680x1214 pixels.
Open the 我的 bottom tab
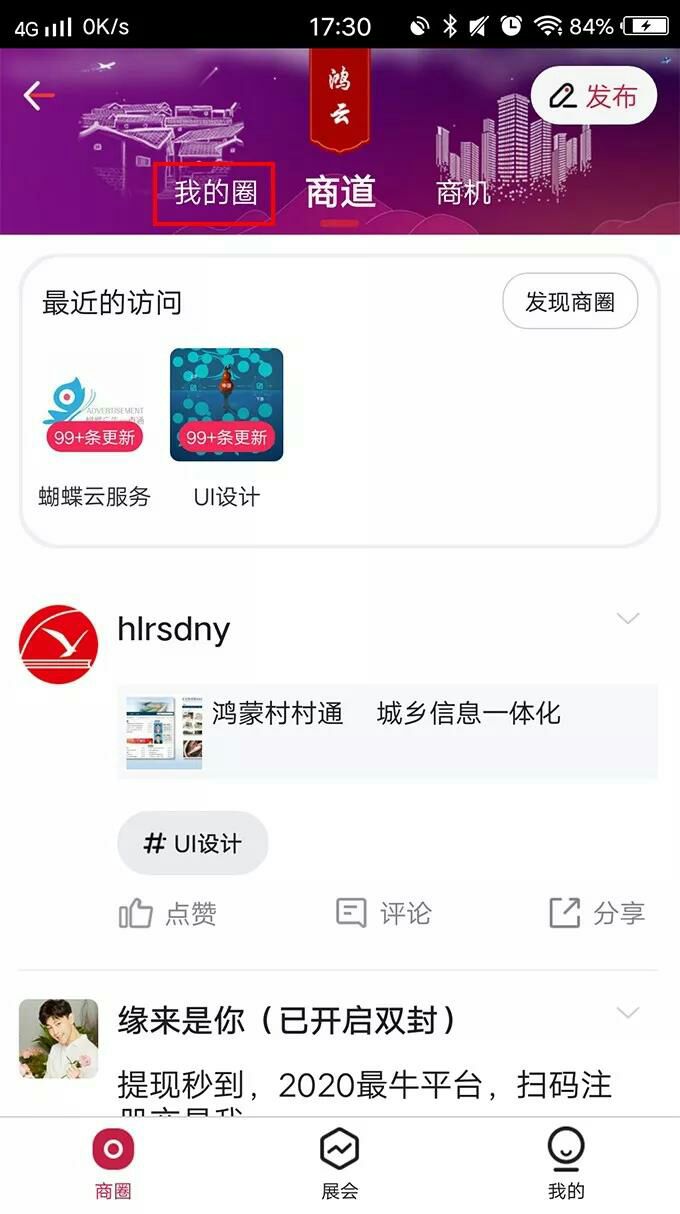pos(566,1164)
